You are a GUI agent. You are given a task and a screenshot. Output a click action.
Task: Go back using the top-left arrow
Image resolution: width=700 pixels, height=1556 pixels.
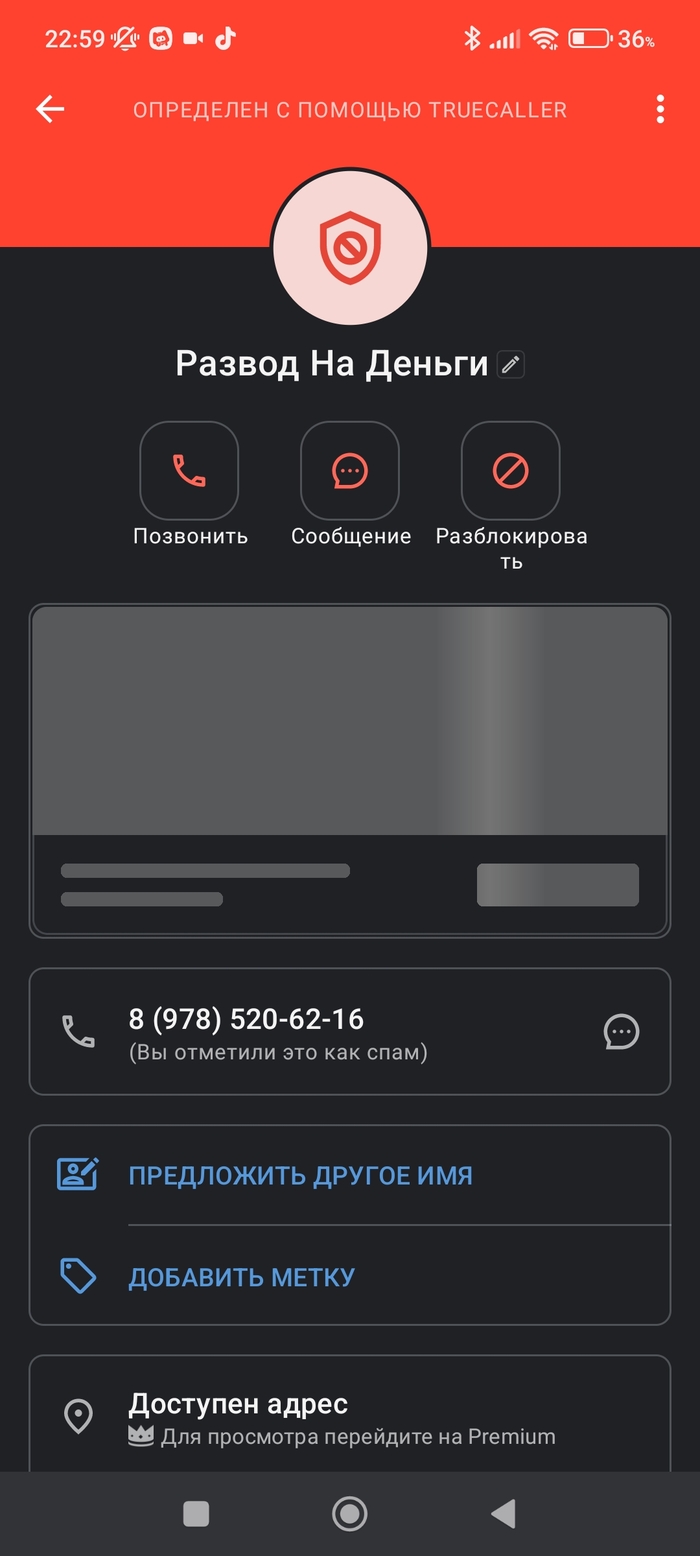[50, 109]
